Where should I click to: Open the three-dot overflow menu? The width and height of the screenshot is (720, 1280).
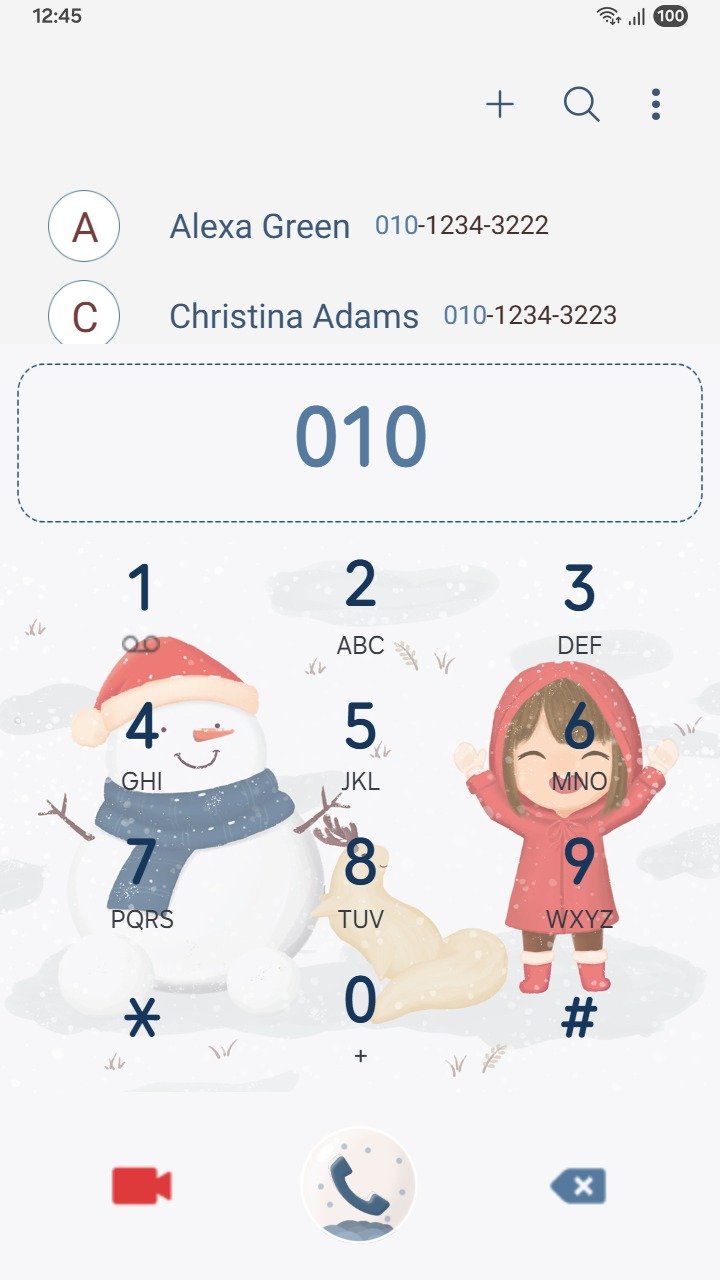(656, 104)
